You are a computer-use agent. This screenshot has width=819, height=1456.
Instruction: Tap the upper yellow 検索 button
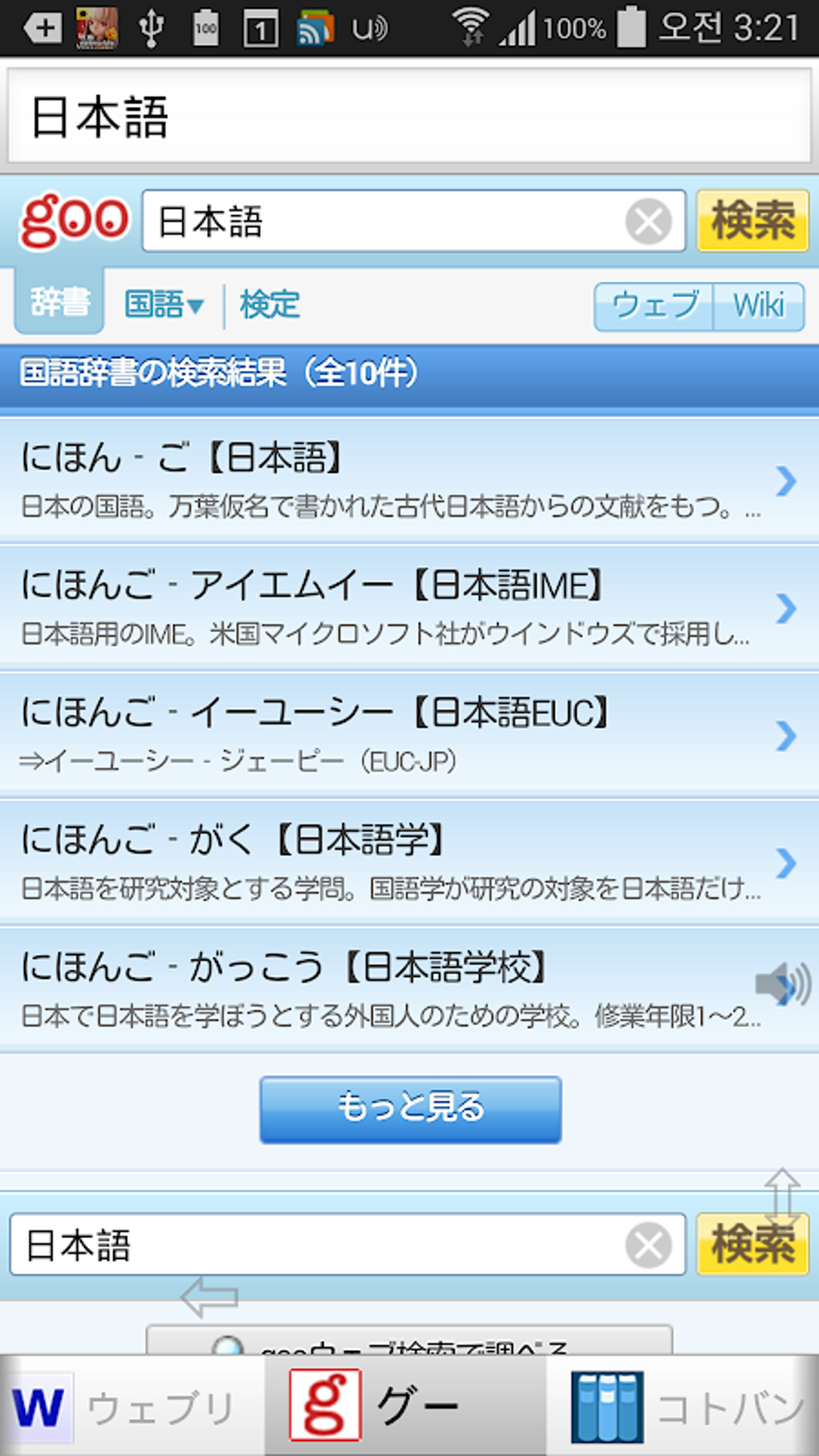tap(752, 222)
